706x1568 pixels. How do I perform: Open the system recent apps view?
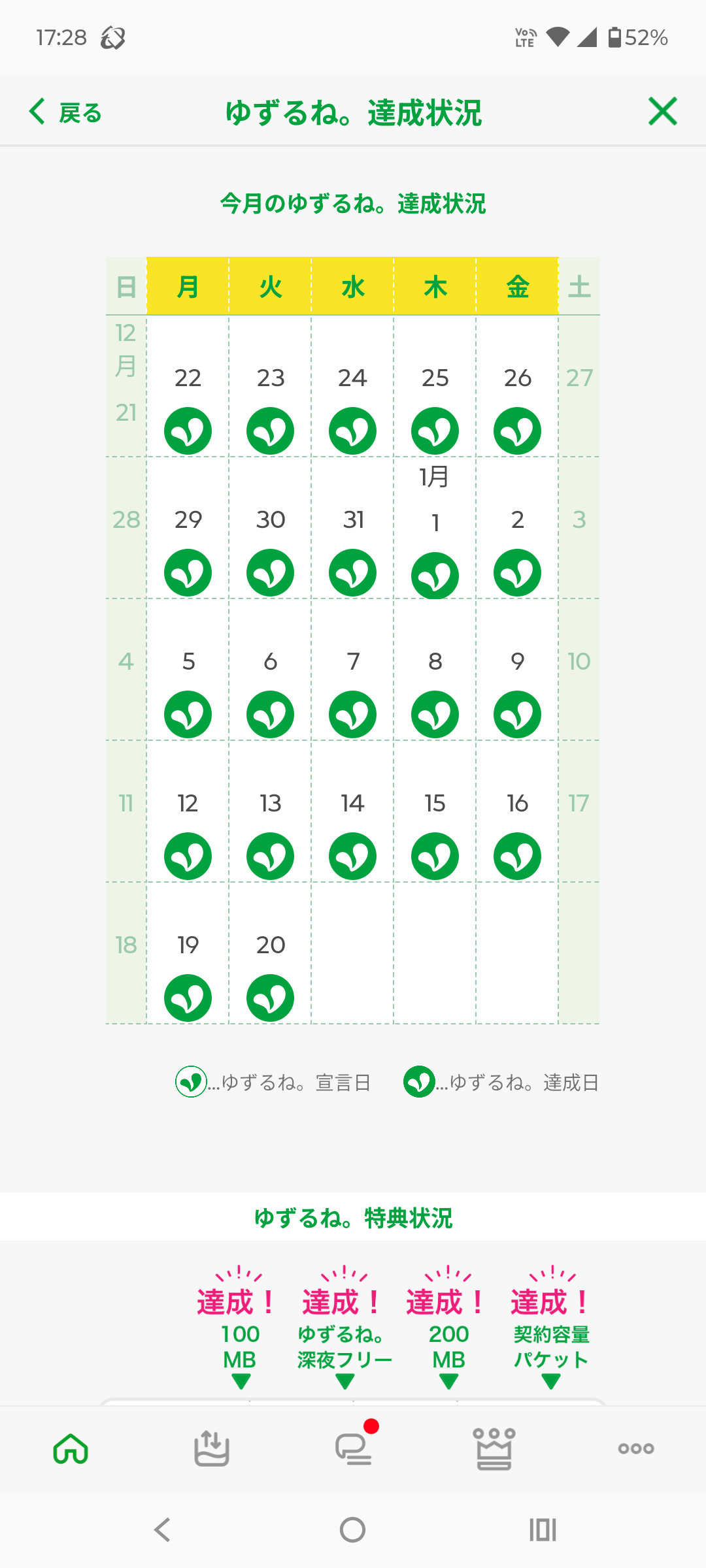click(x=543, y=1529)
